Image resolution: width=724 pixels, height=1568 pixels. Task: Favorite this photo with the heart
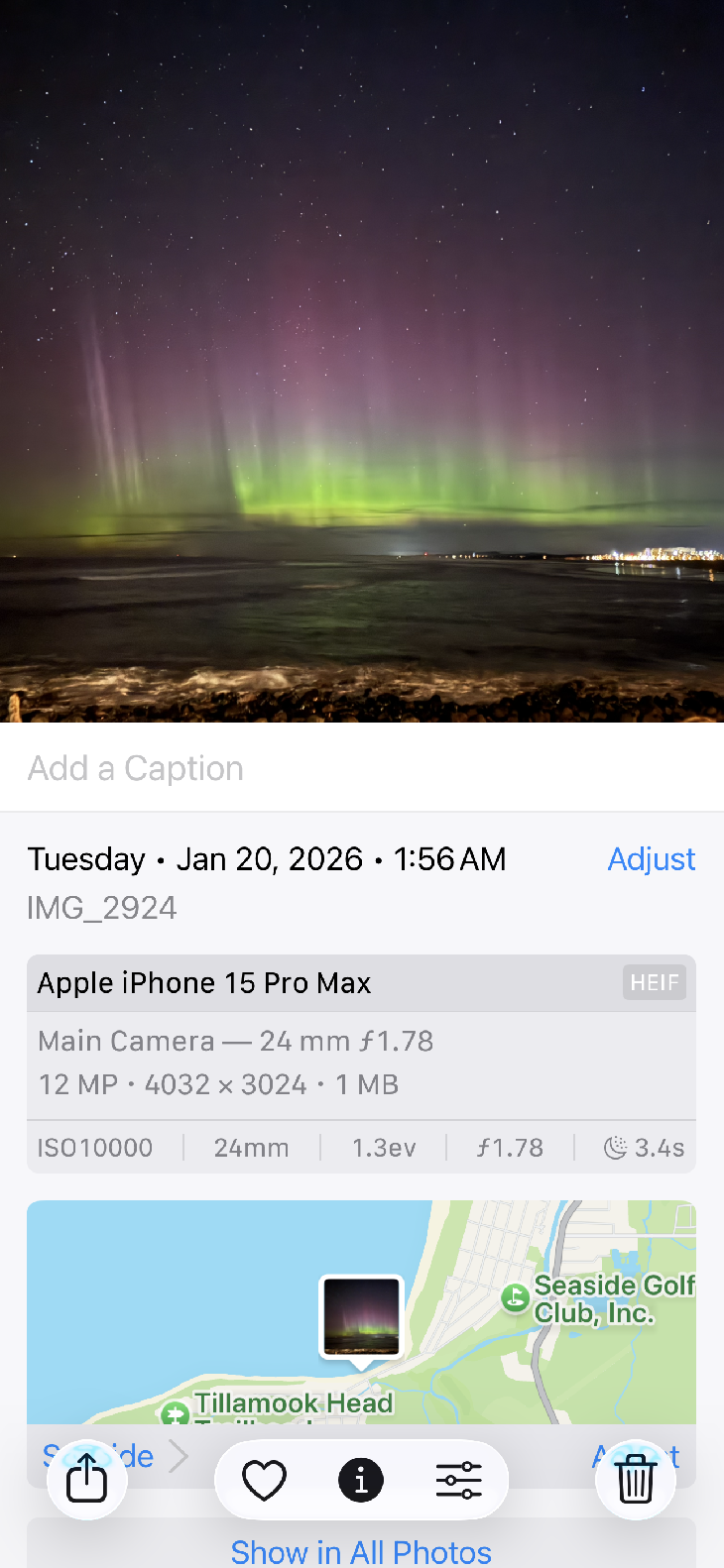265,1481
